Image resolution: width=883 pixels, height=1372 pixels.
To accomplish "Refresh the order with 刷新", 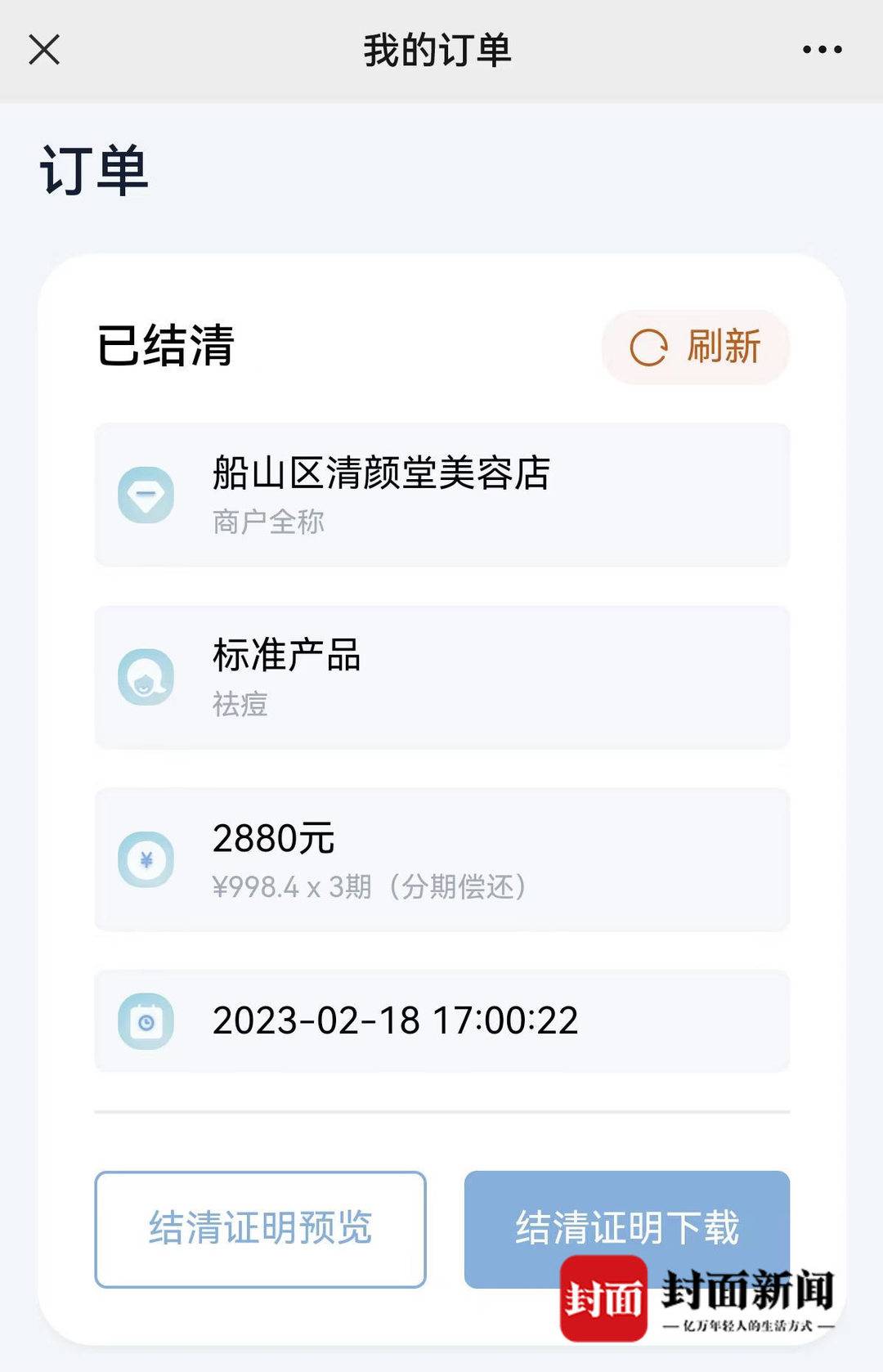I will coord(696,347).
